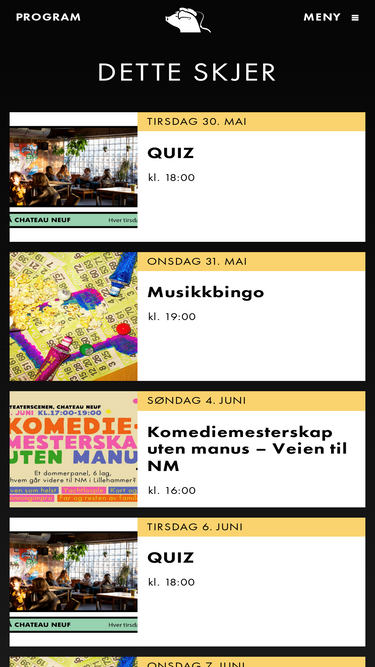
Task: Open the Musikkbingo event on 31. mai
Action: 188,316
